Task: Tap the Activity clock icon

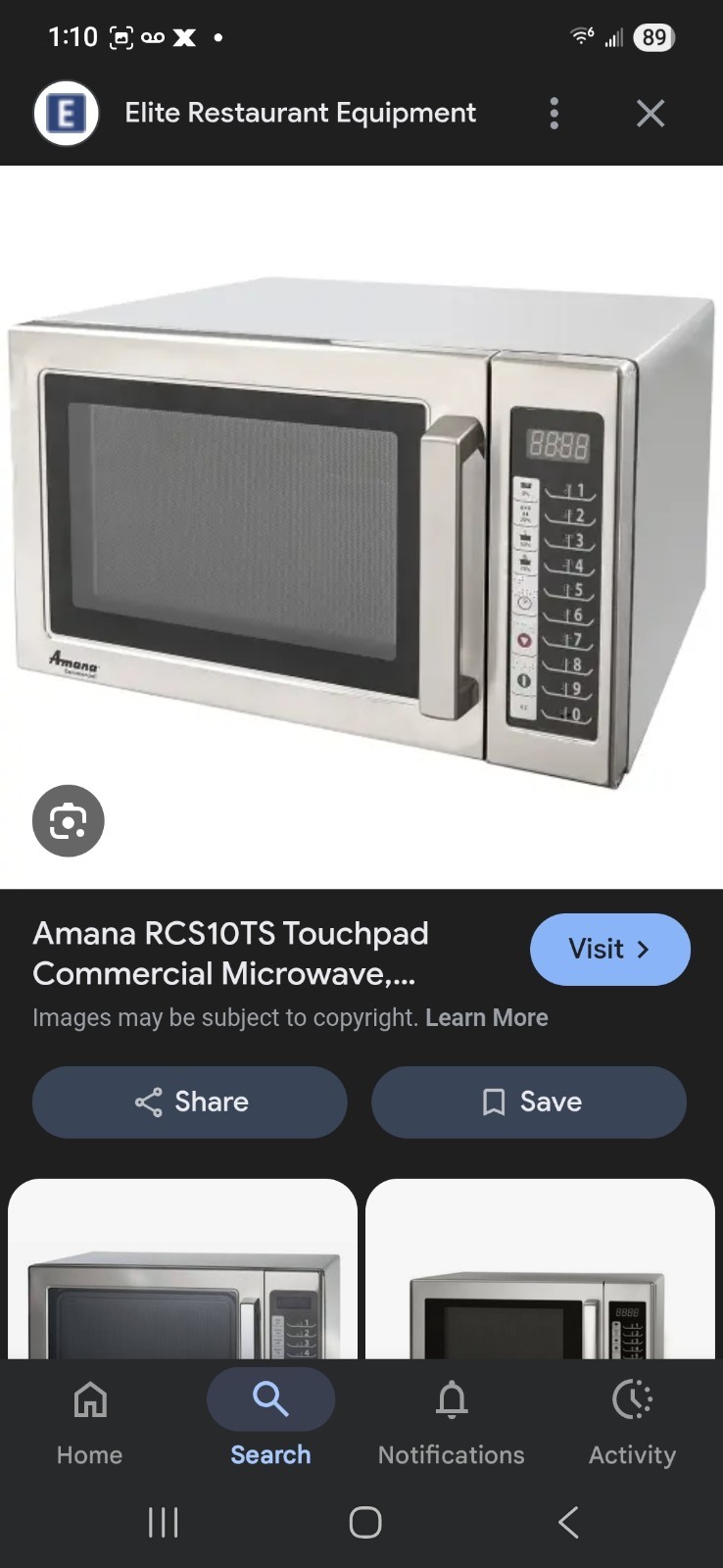Action: 632,1399
